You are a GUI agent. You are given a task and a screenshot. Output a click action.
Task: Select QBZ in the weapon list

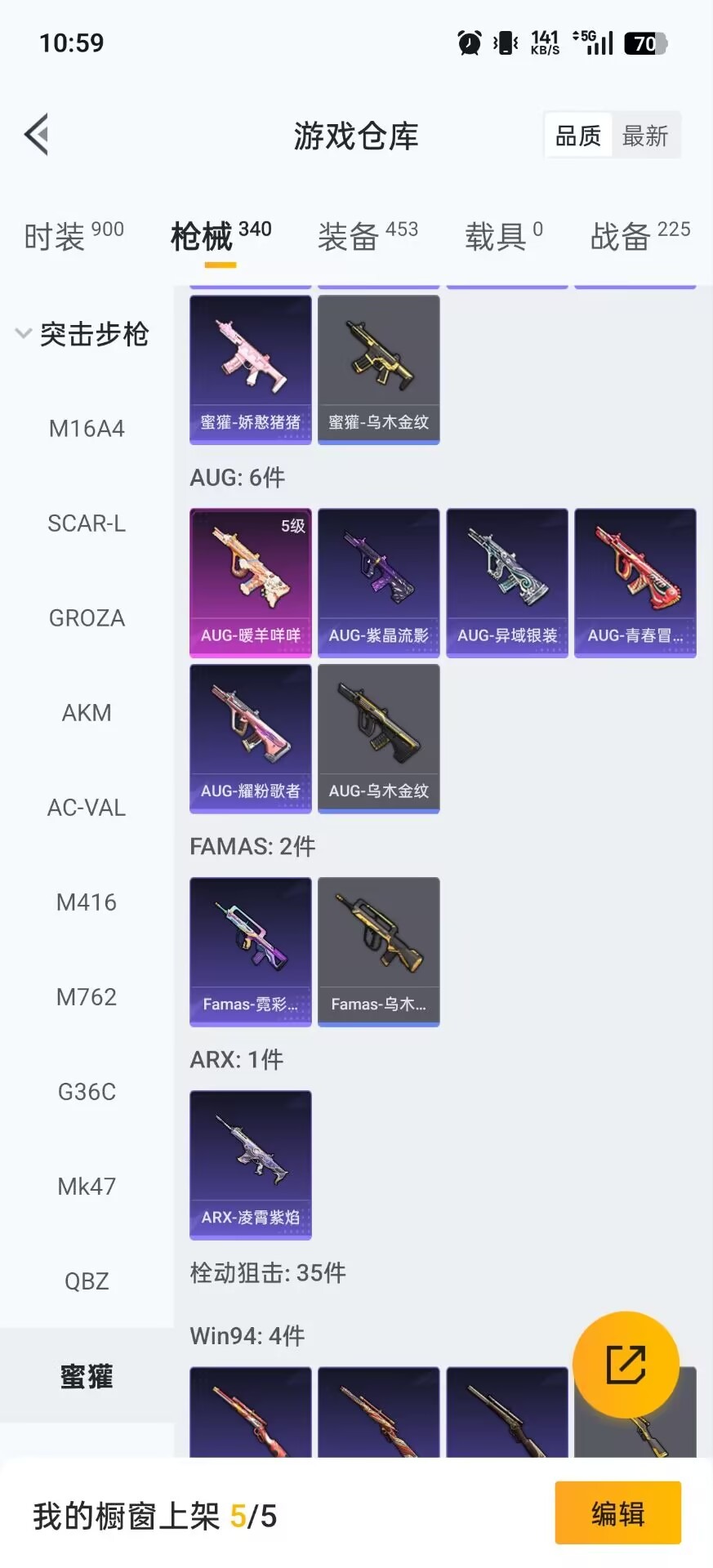pyautogui.click(x=87, y=1281)
